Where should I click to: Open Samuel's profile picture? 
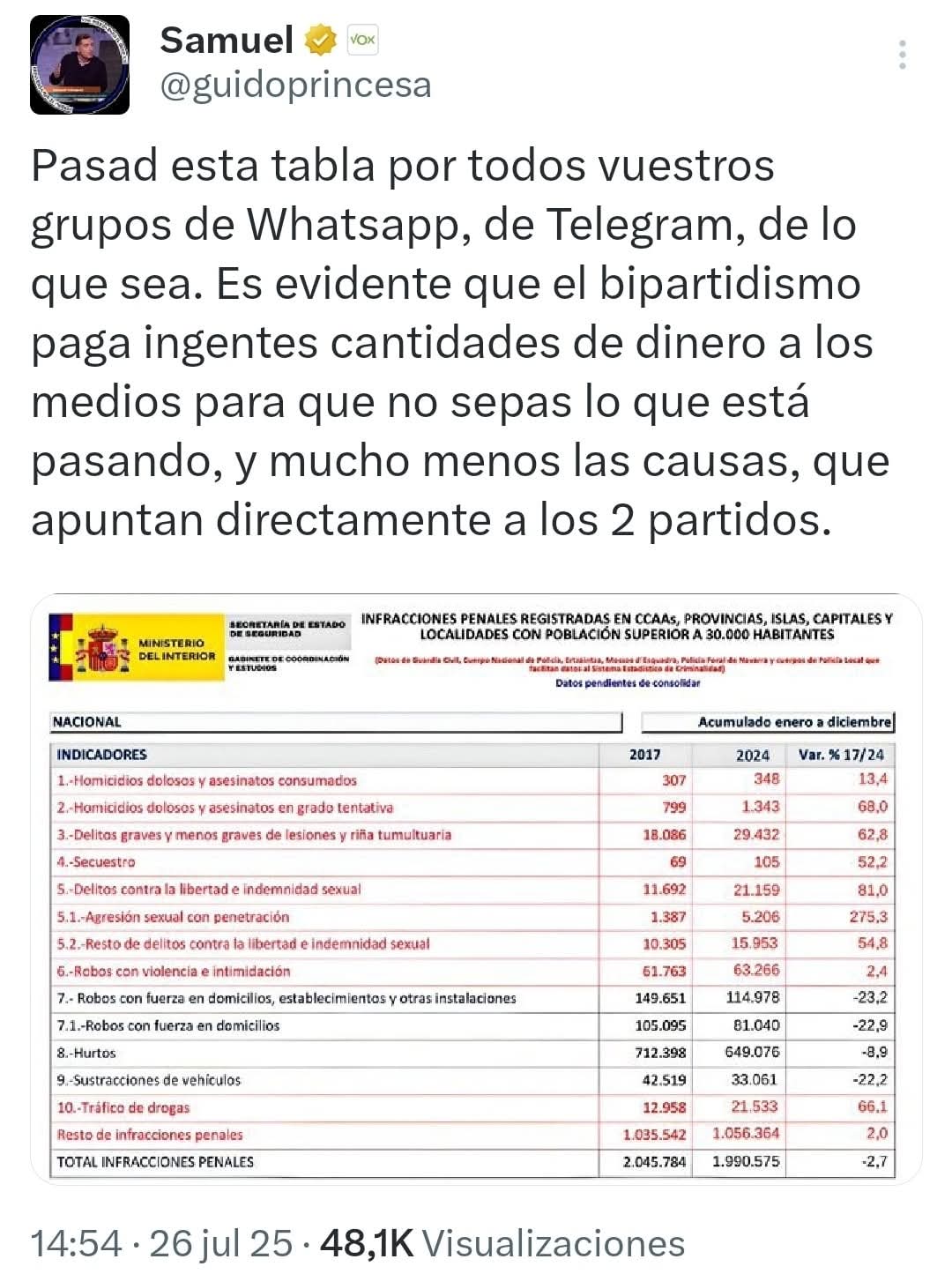click(x=79, y=64)
